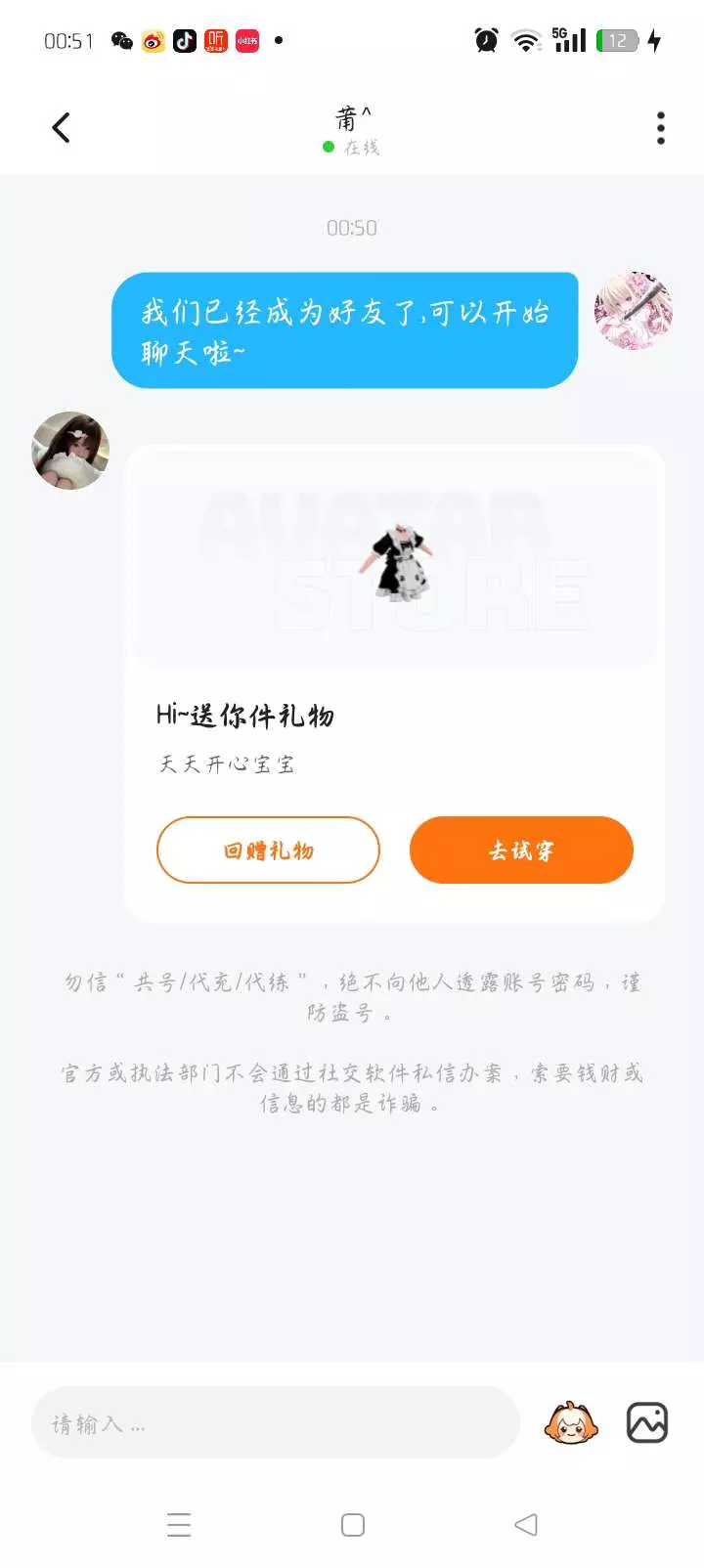This screenshot has height=1568, width=704.
Task: Open the three-dot overflow menu
Action: tap(661, 128)
